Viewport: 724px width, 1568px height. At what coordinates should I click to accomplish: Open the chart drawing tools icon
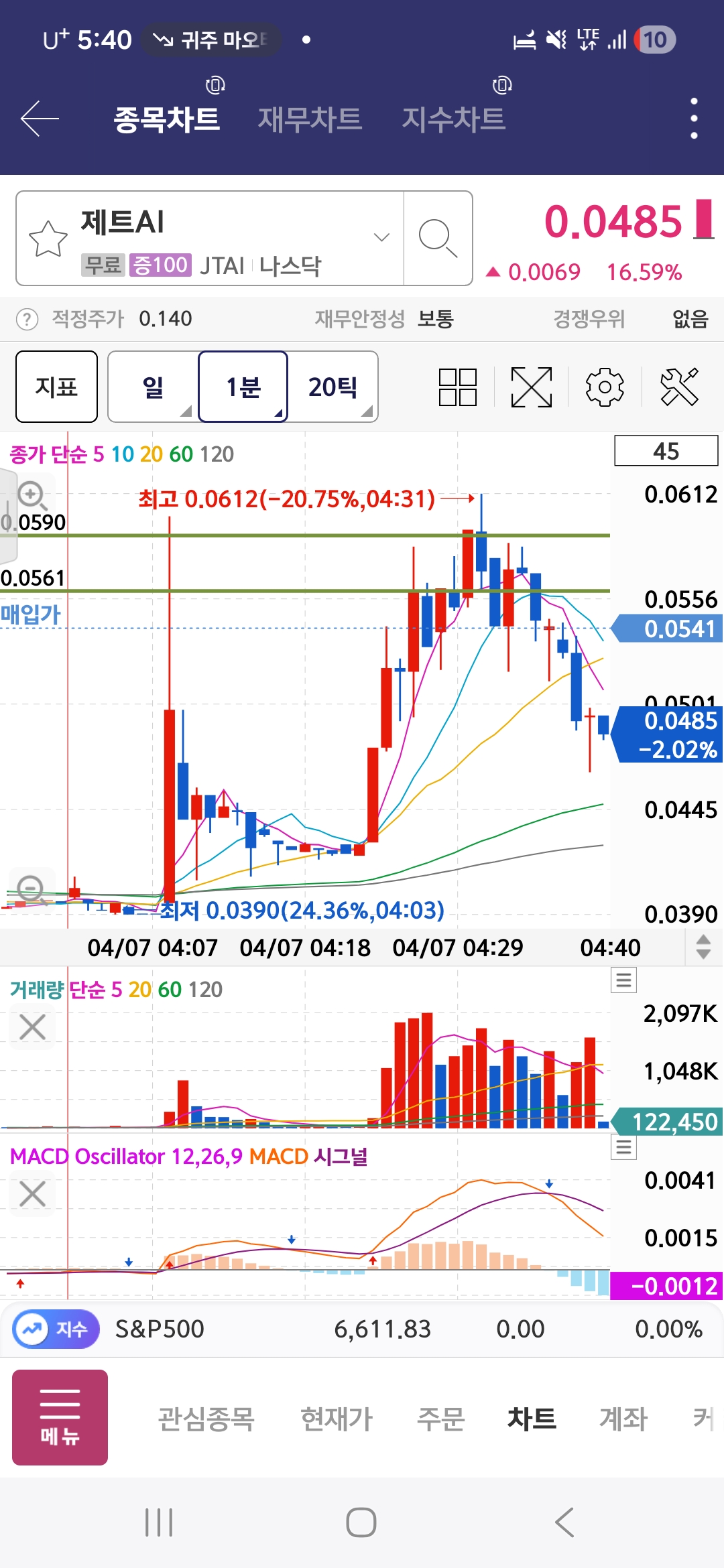679,387
